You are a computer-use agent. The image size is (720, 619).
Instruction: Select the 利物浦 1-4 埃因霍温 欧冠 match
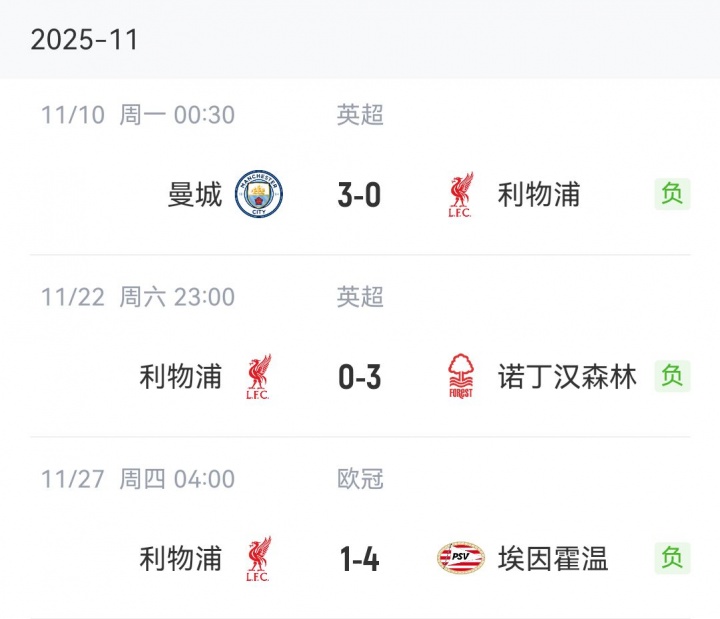[359, 558]
